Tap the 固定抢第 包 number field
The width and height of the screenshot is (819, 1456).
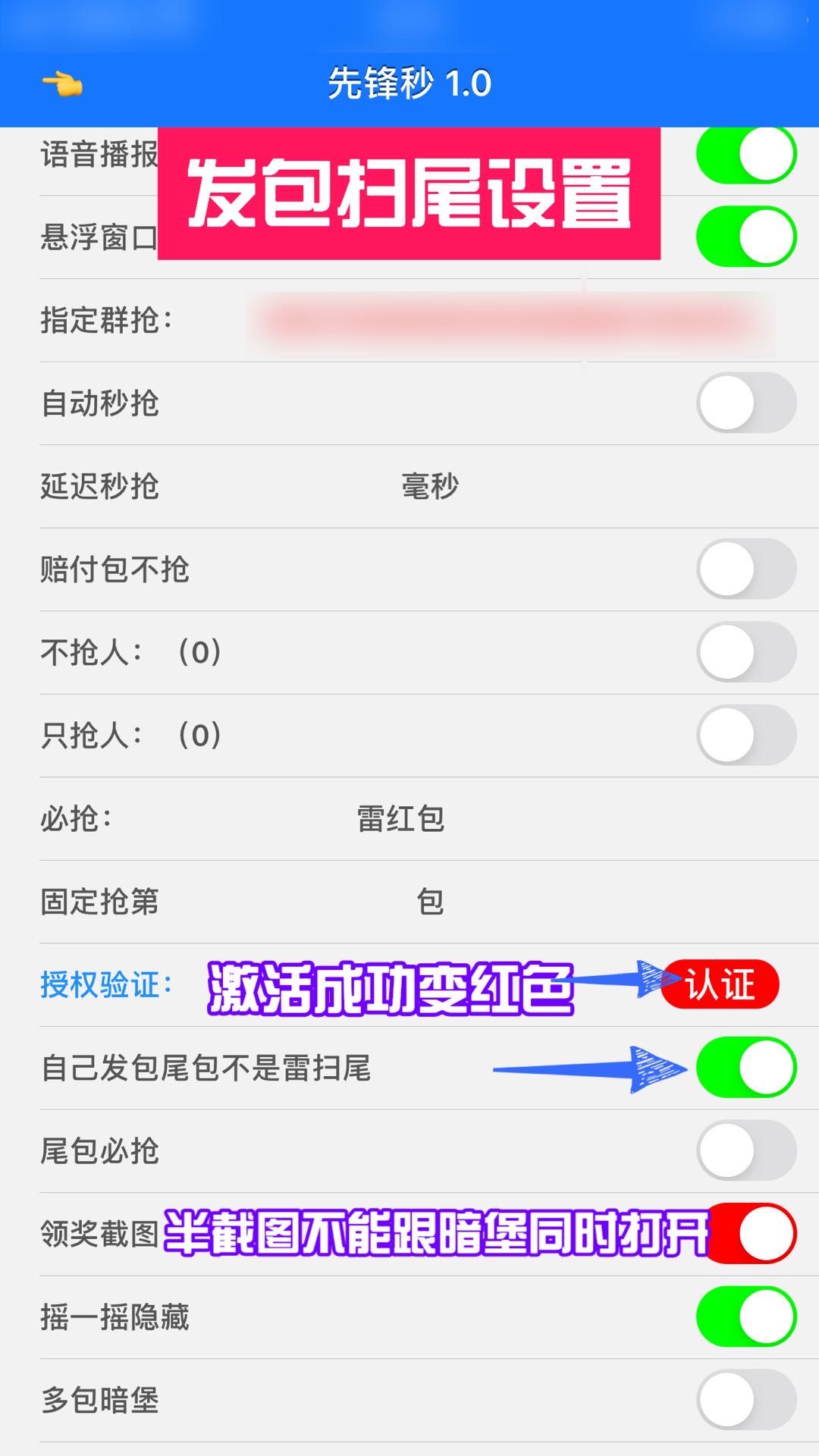(x=288, y=902)
